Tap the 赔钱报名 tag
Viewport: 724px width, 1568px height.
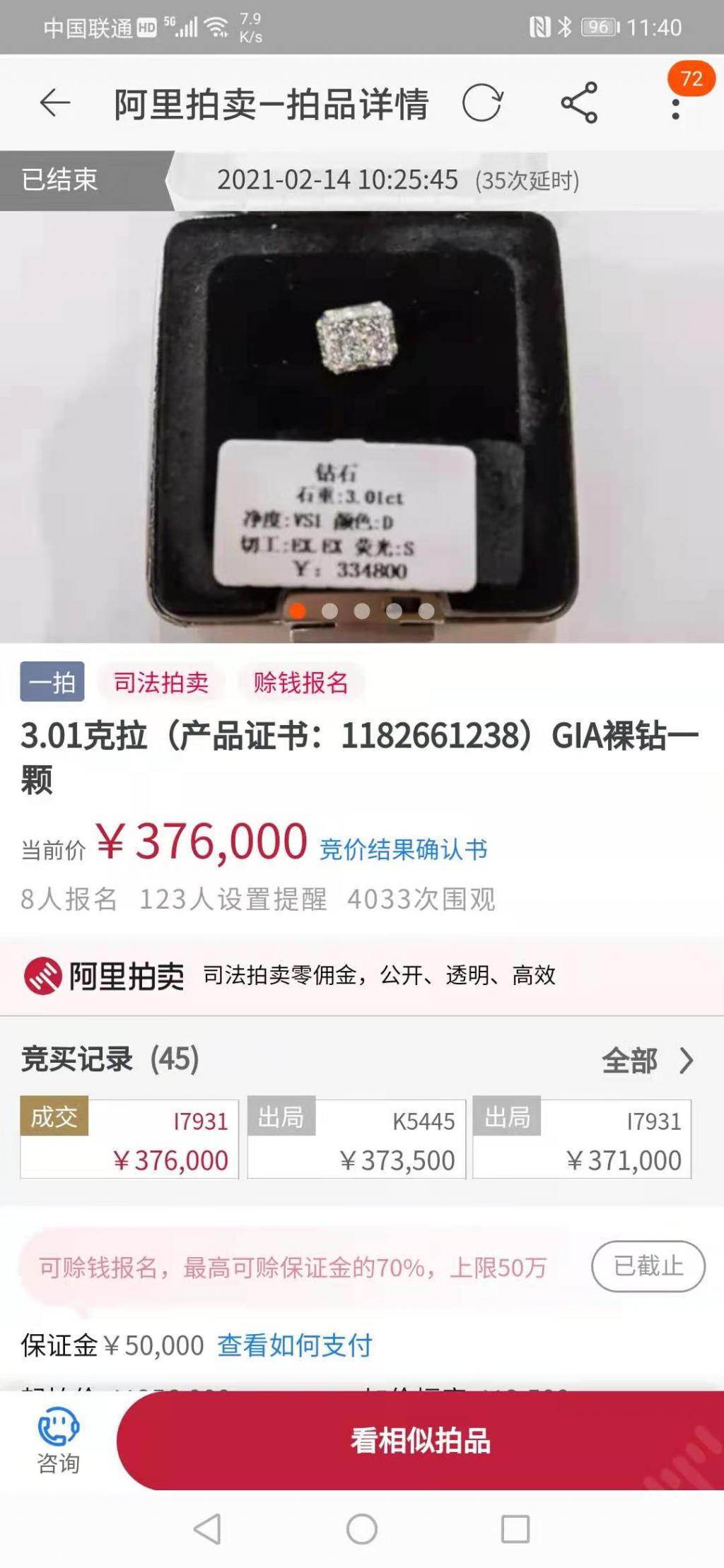(x=300, y=683)
